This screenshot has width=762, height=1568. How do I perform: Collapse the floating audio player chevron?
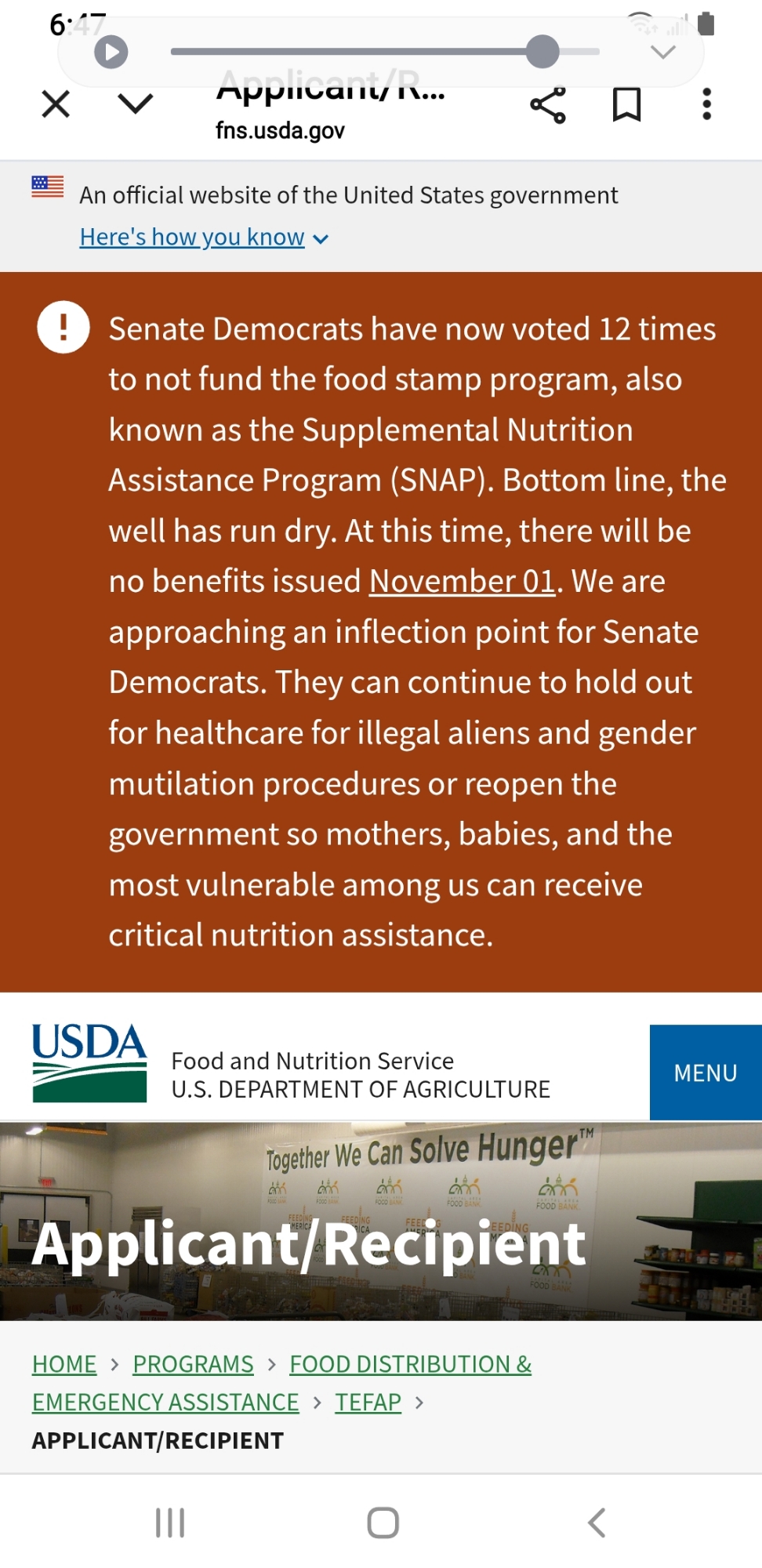663,53
